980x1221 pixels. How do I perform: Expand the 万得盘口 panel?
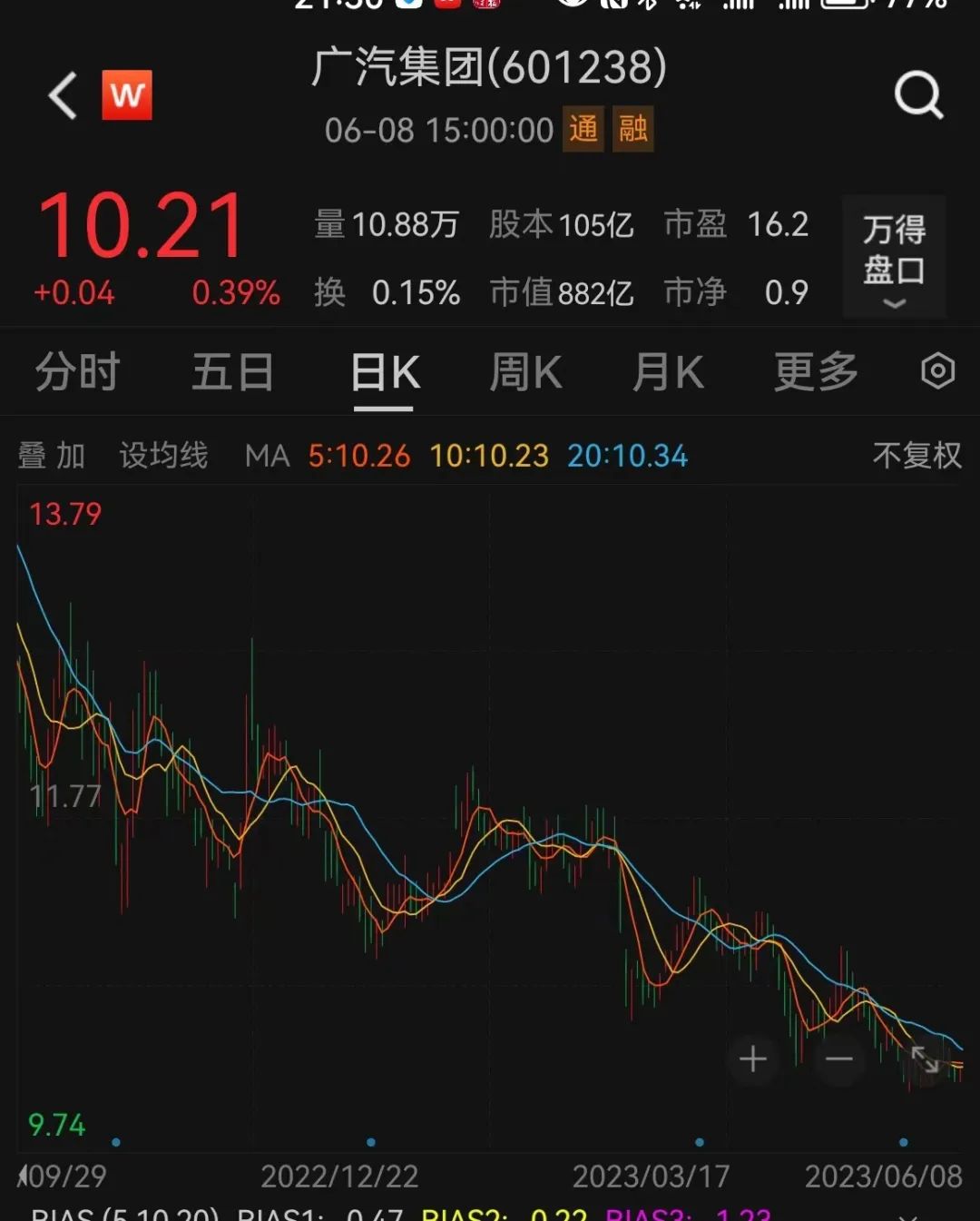pos(894,257)
